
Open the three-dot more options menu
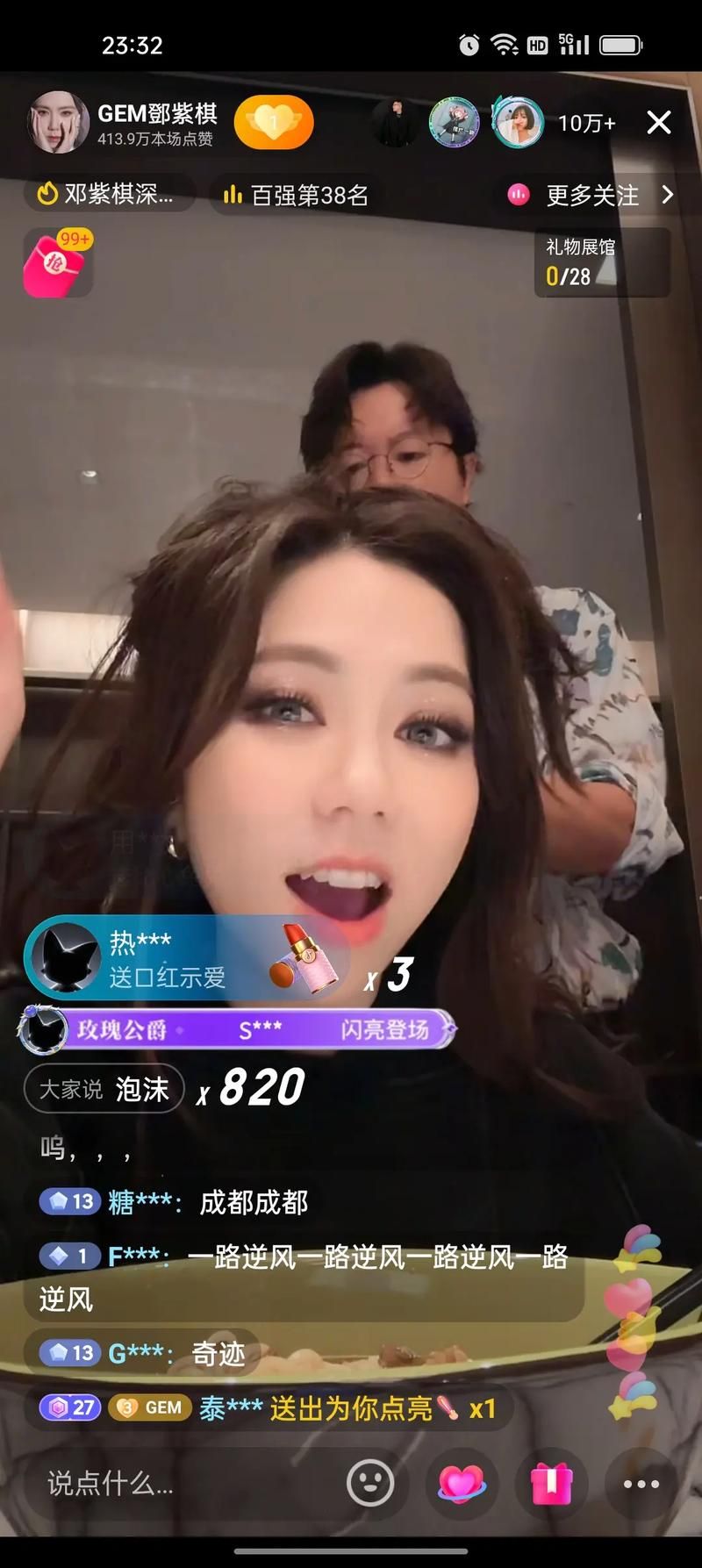(641, 1484)
